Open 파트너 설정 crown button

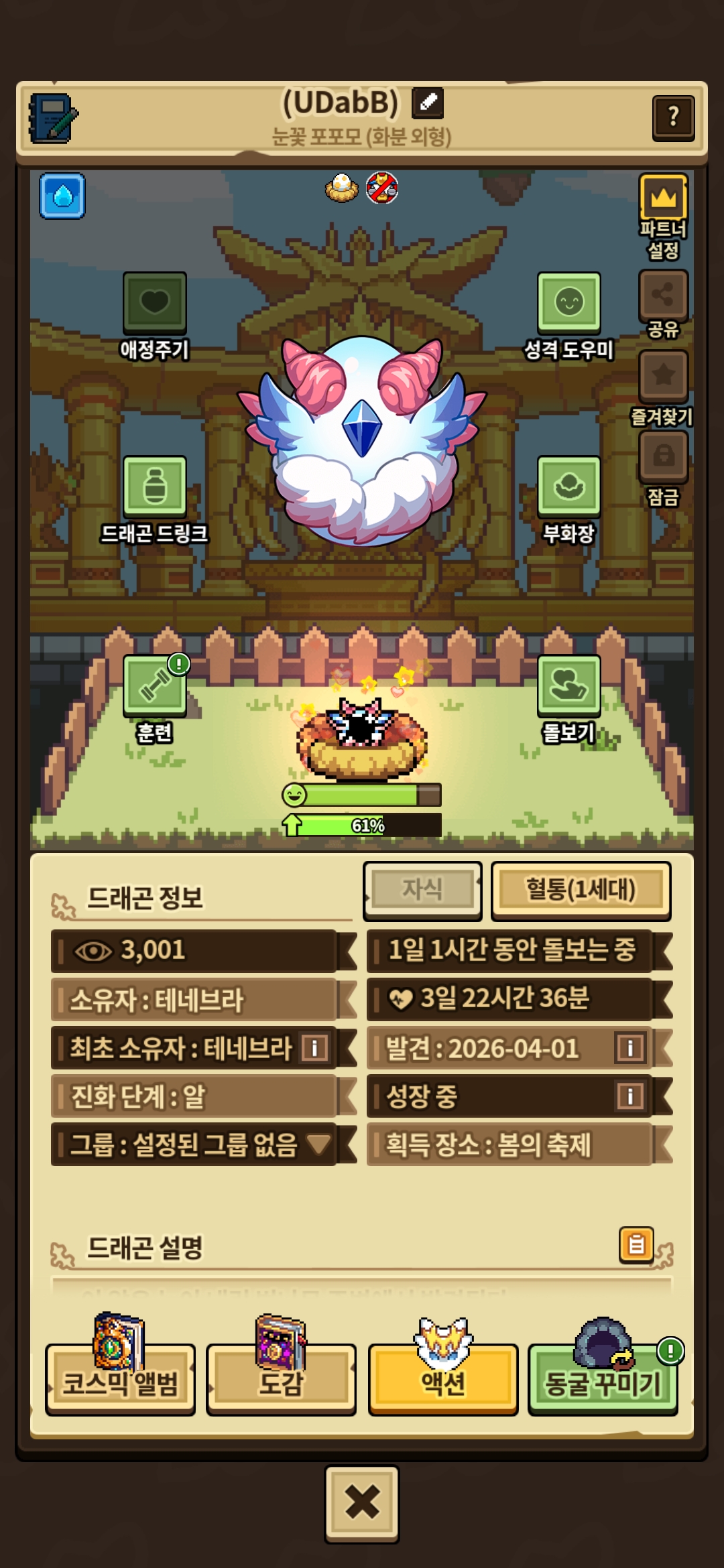point(663,198)
